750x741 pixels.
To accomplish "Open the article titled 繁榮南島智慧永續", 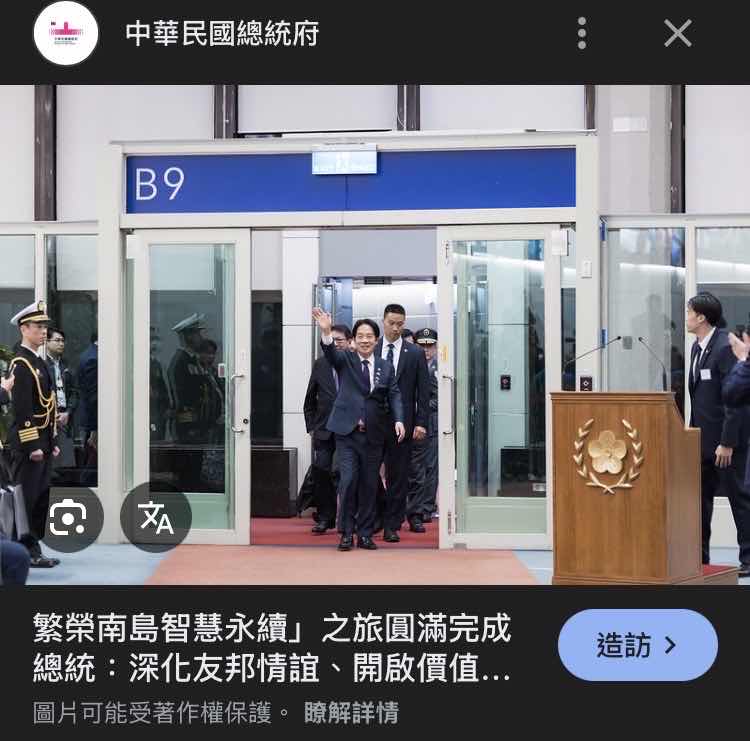I will click(x=272, y=648).
